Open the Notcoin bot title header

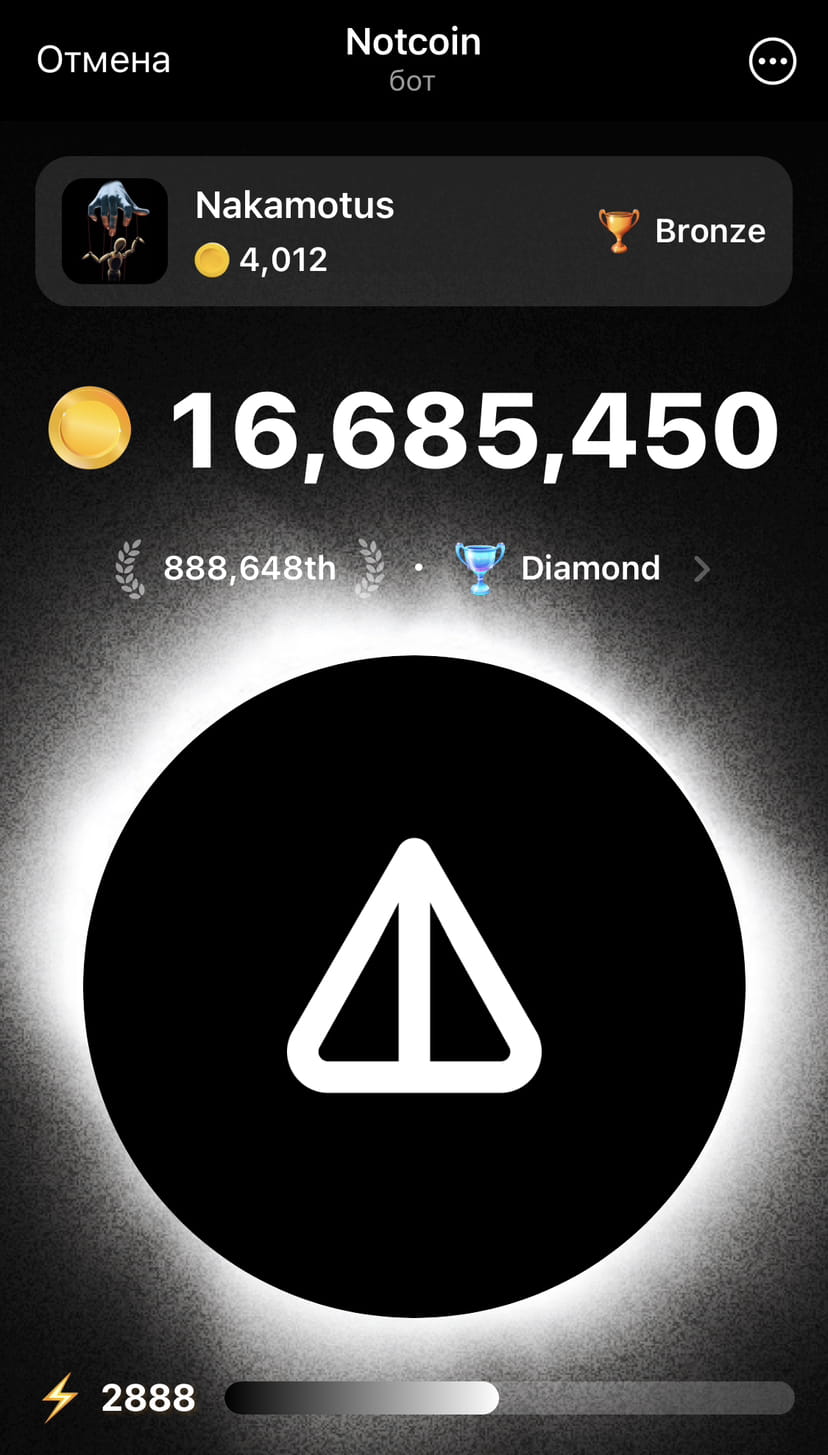click(x=413, y=42)
